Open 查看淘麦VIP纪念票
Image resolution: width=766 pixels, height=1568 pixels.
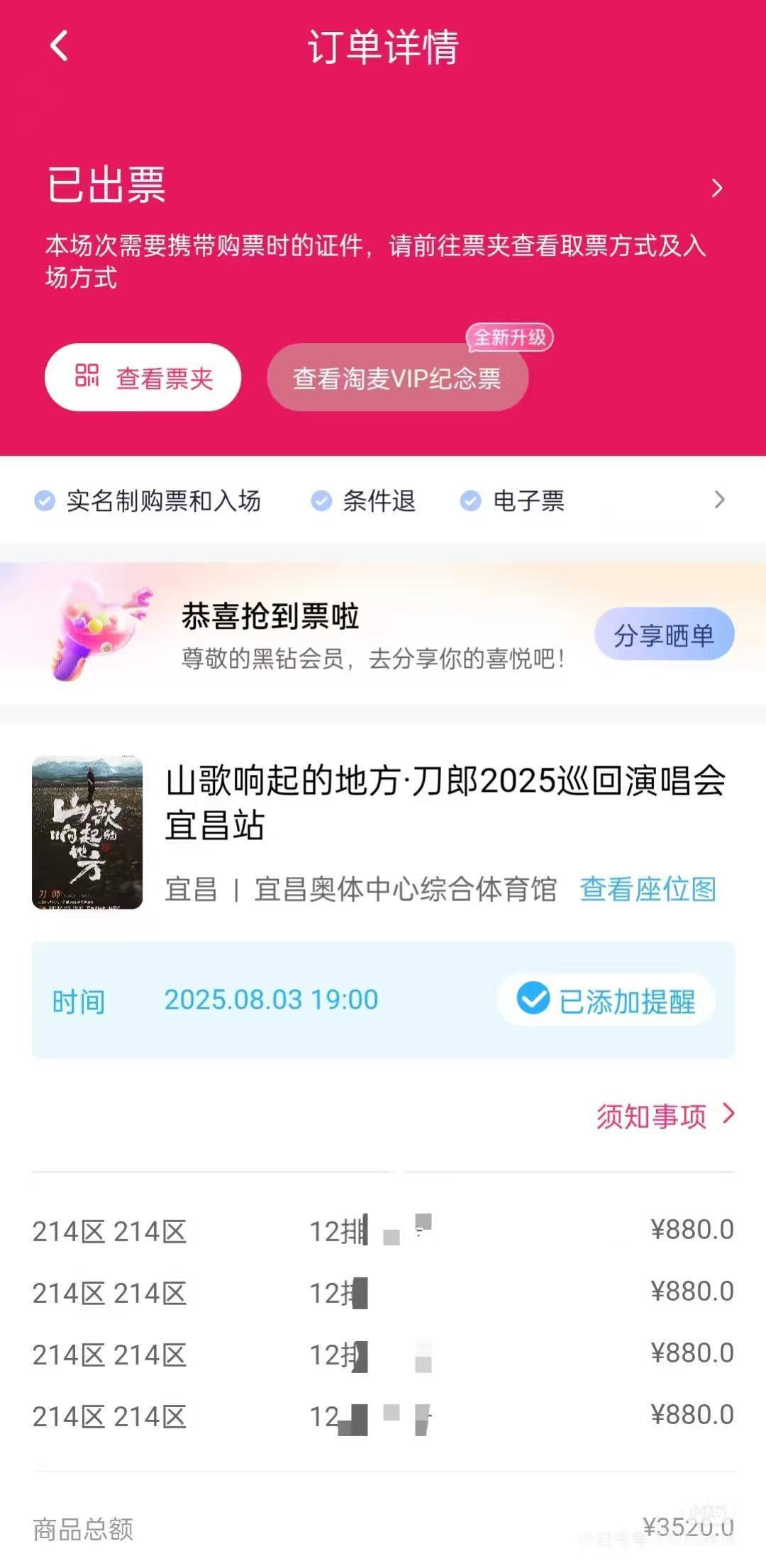397,379
